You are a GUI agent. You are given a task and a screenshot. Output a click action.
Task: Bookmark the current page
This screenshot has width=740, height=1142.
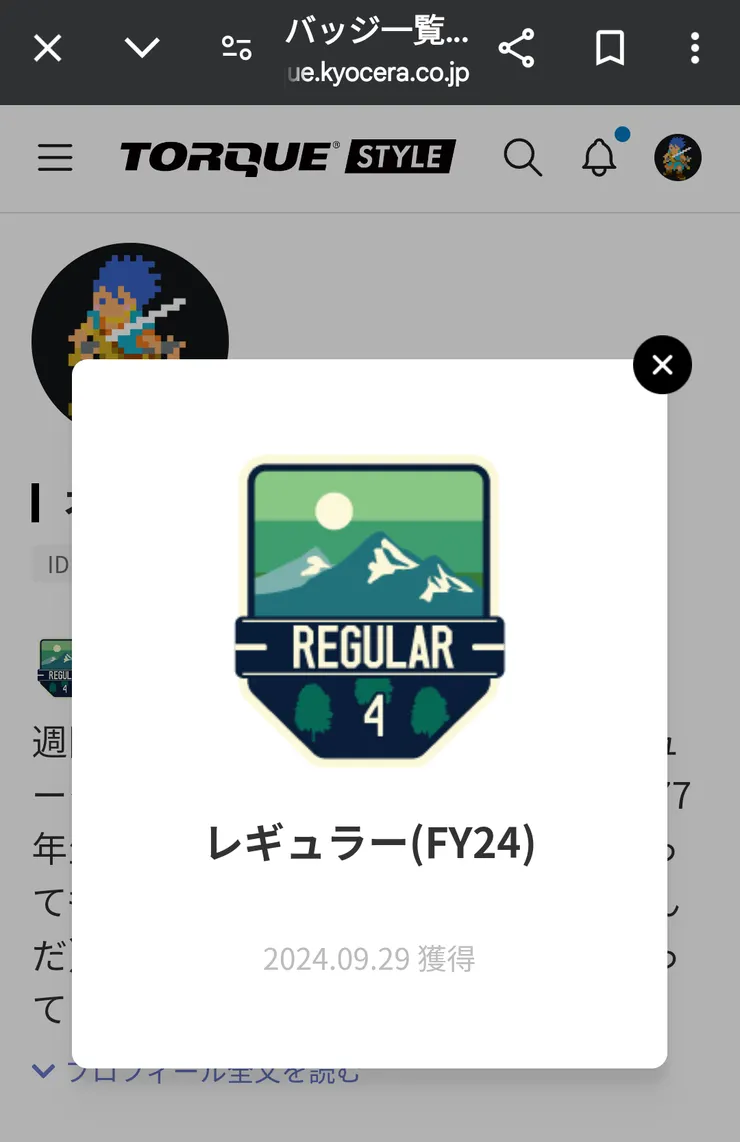coord(610,46)
